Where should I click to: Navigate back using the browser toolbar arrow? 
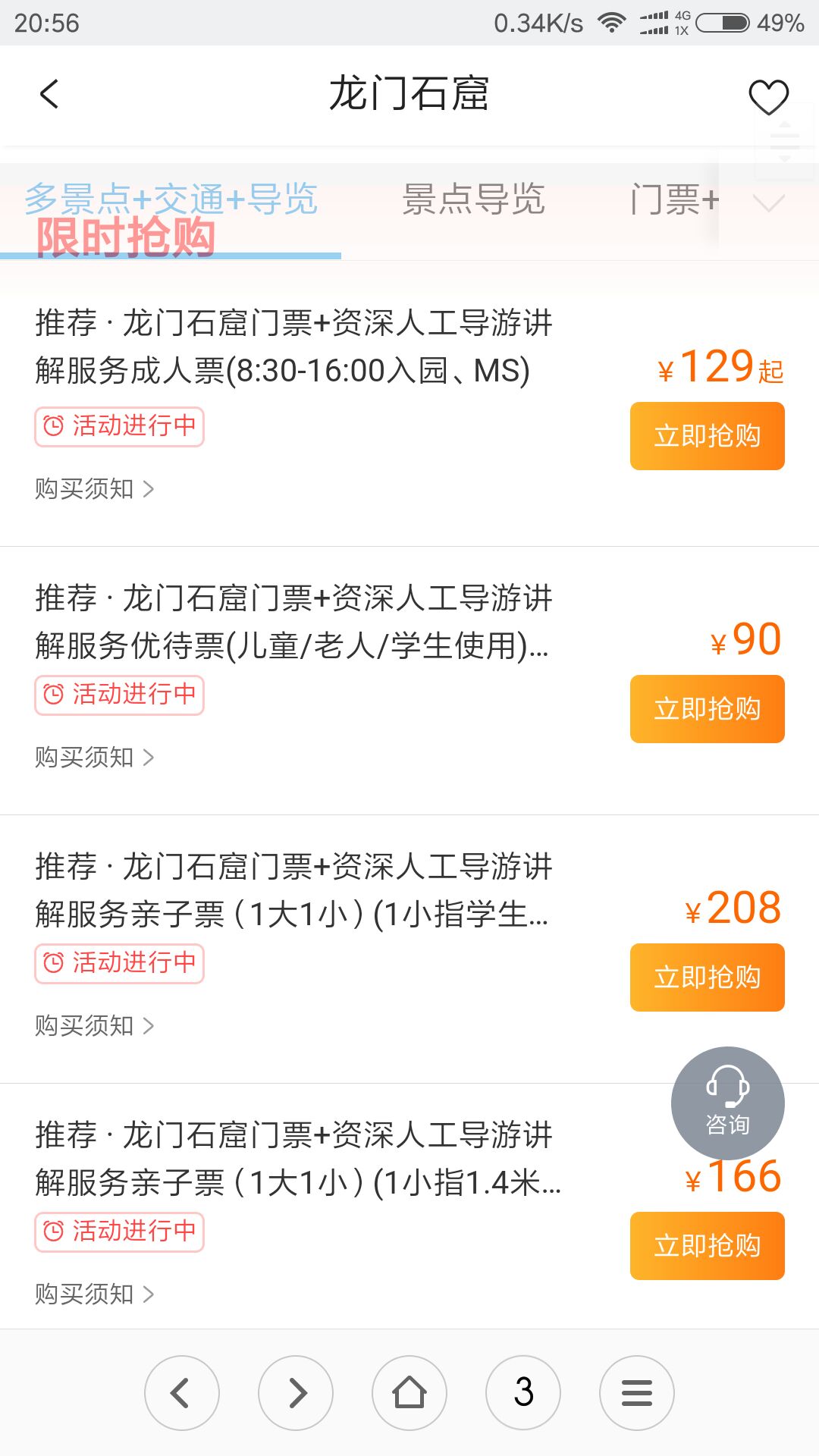[182, 1393]
